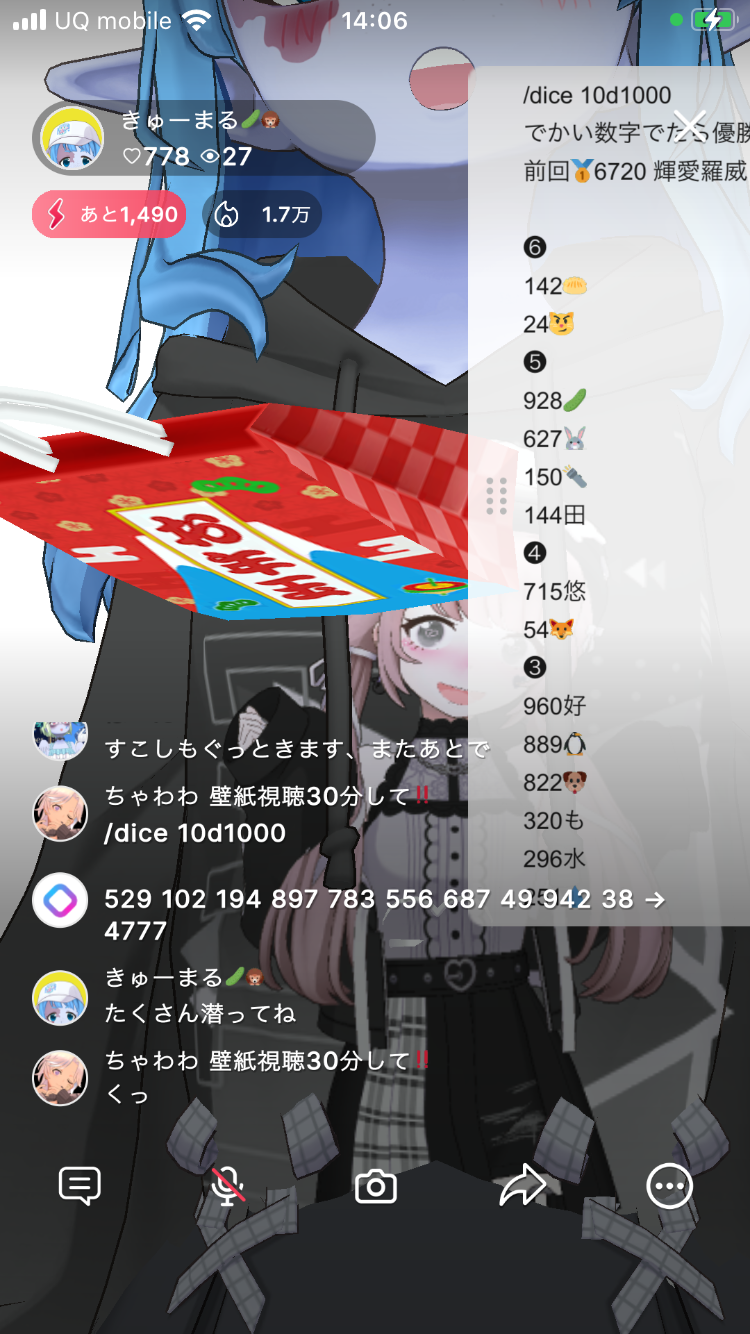
Task: Open the 1.7万 flame ranking chip
Action: pos(262,214)
